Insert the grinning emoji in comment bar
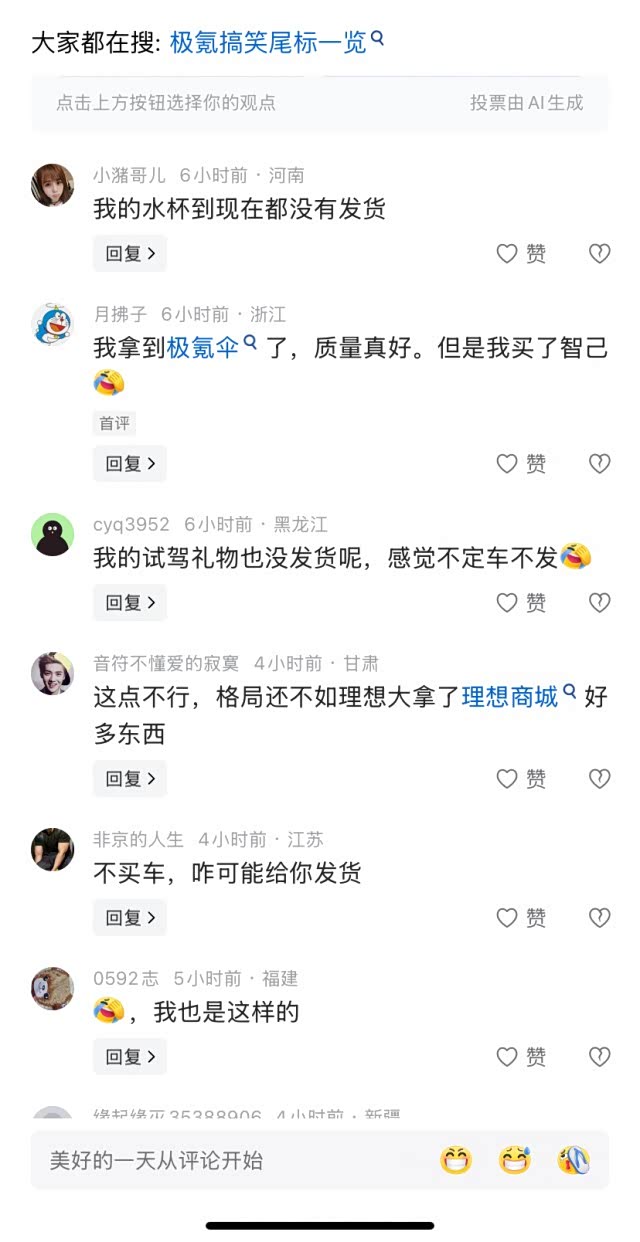The height and width of the screenshot is (1242, 640). coord(456,1161)
